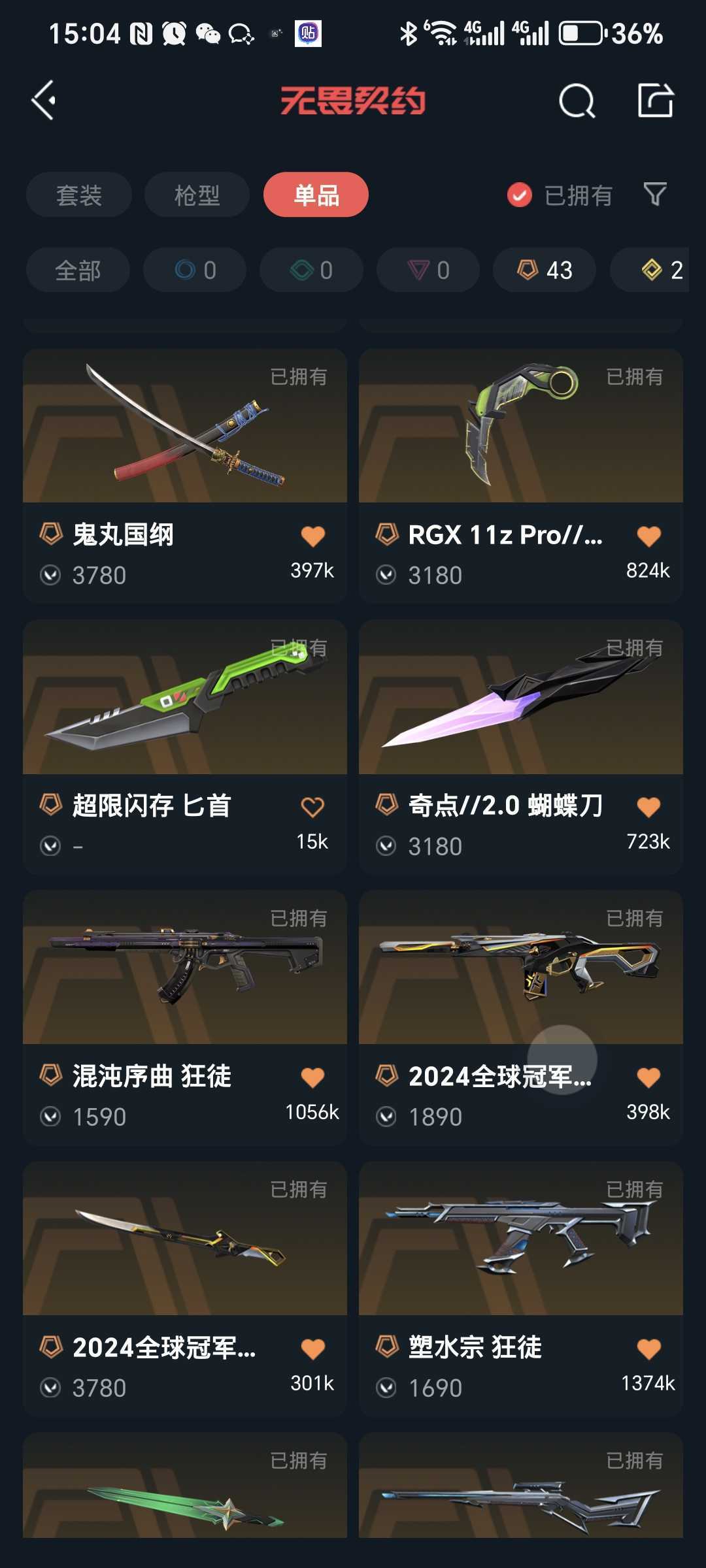
Task: Like the 超限闪存 匕首 skin
Action: [312, 808]
